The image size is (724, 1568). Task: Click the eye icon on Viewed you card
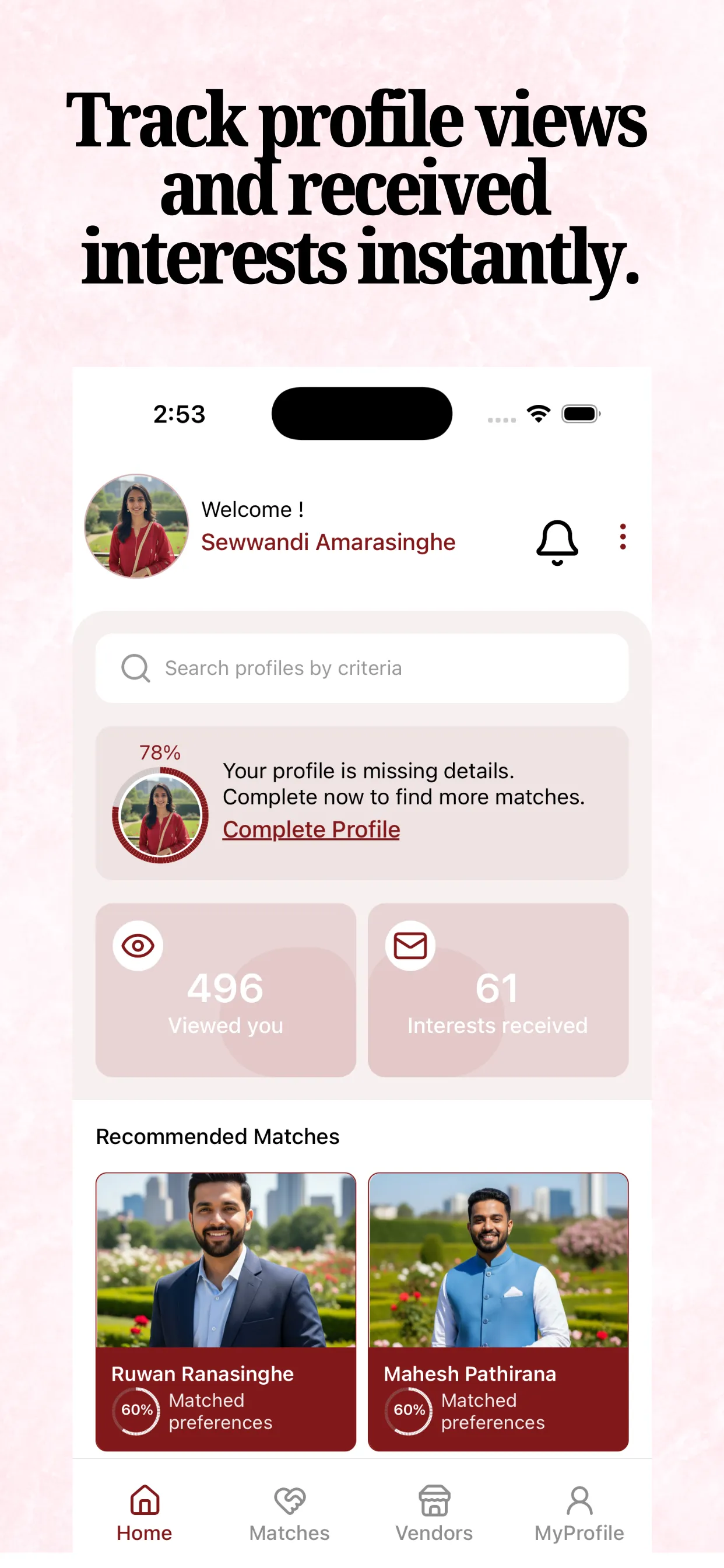coord(137,946)
